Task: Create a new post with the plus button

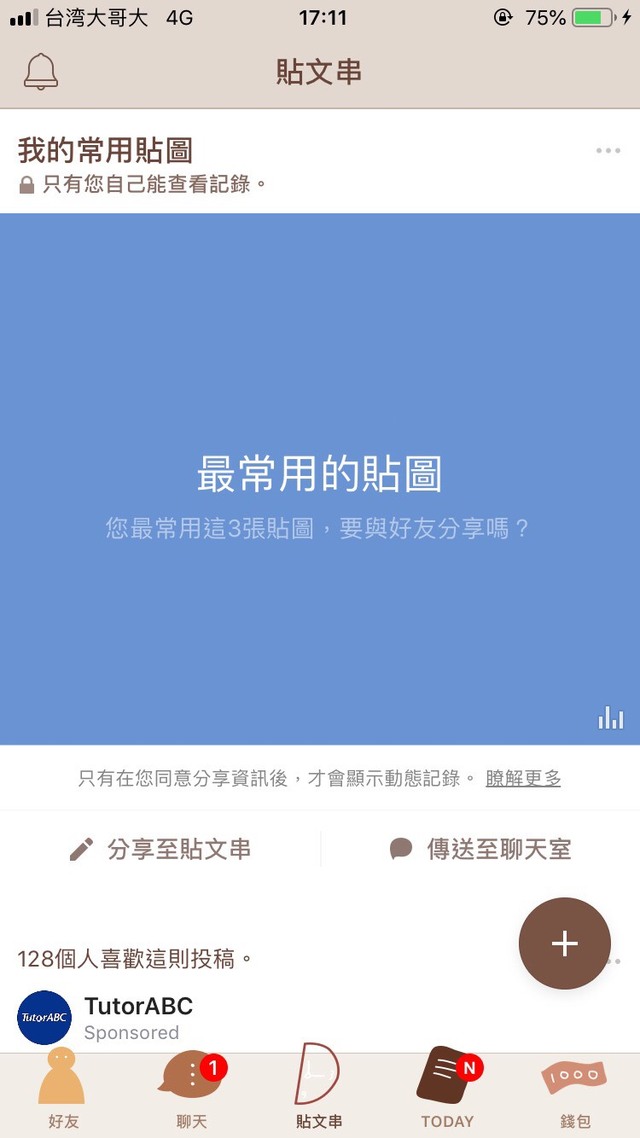Action: [564, 943]
